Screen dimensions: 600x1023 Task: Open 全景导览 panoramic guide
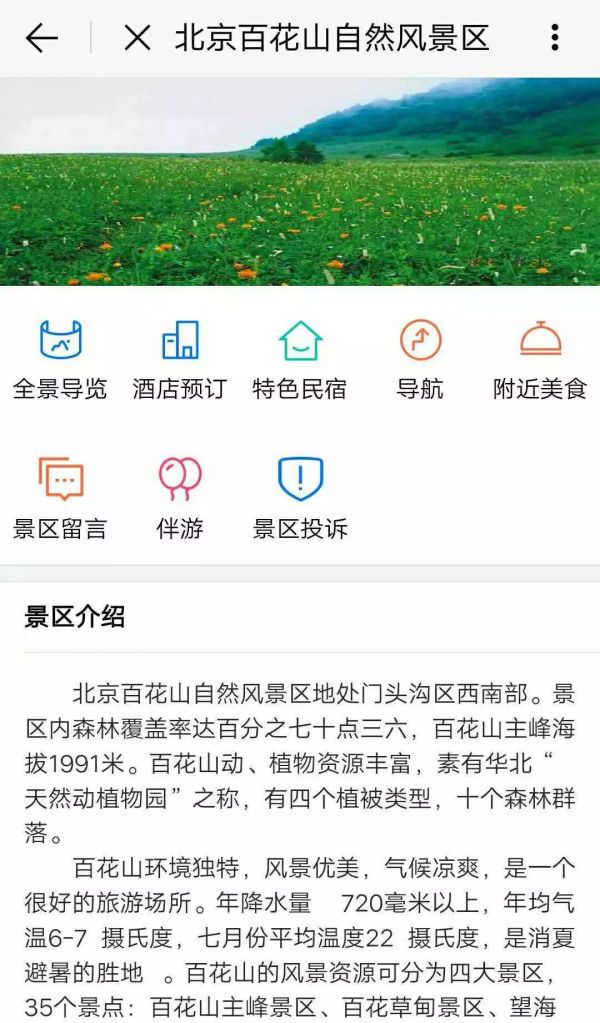pyautogui.click(x=60, y=358)
